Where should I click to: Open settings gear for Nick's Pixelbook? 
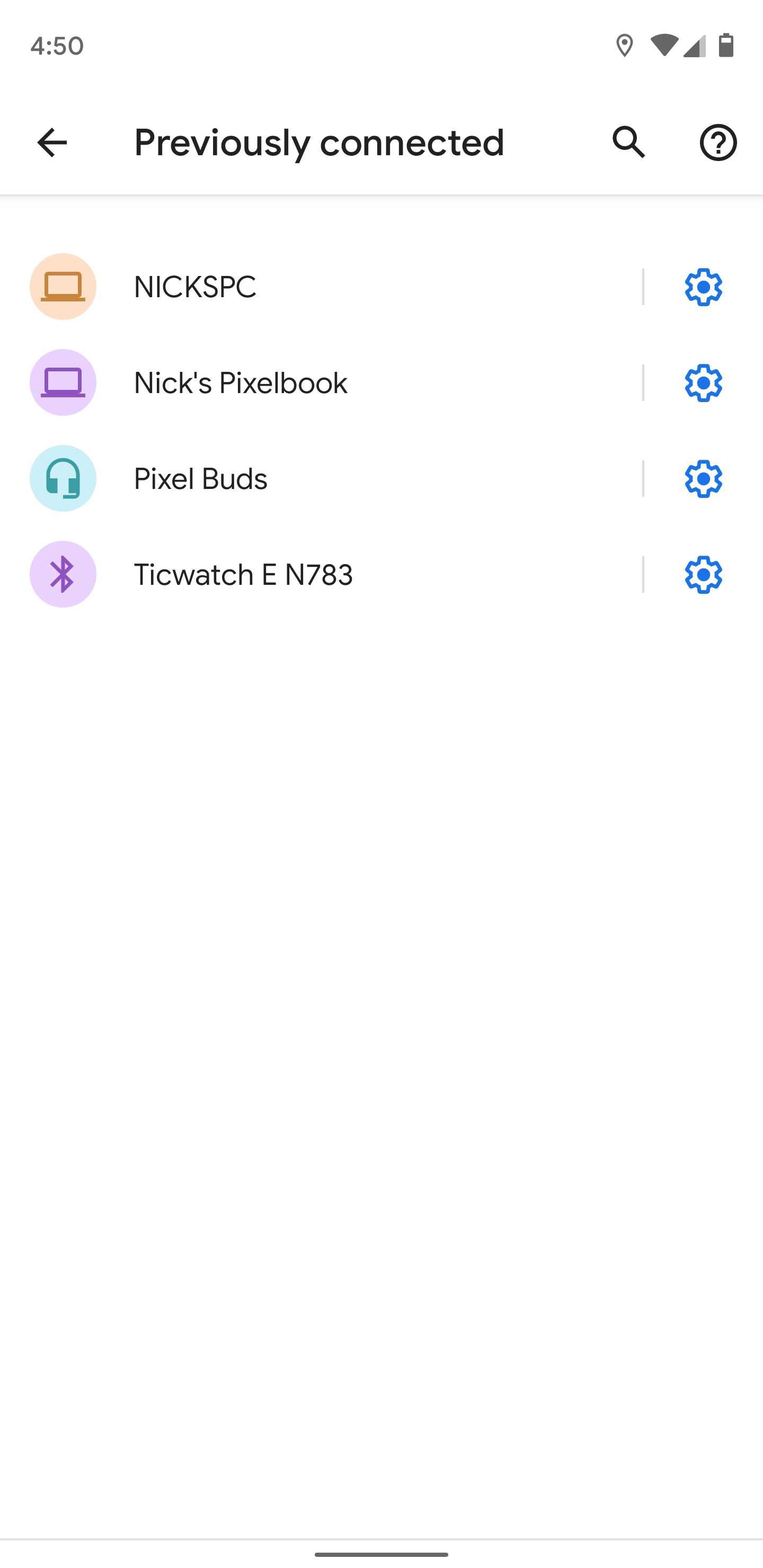(x=703, y=382)
